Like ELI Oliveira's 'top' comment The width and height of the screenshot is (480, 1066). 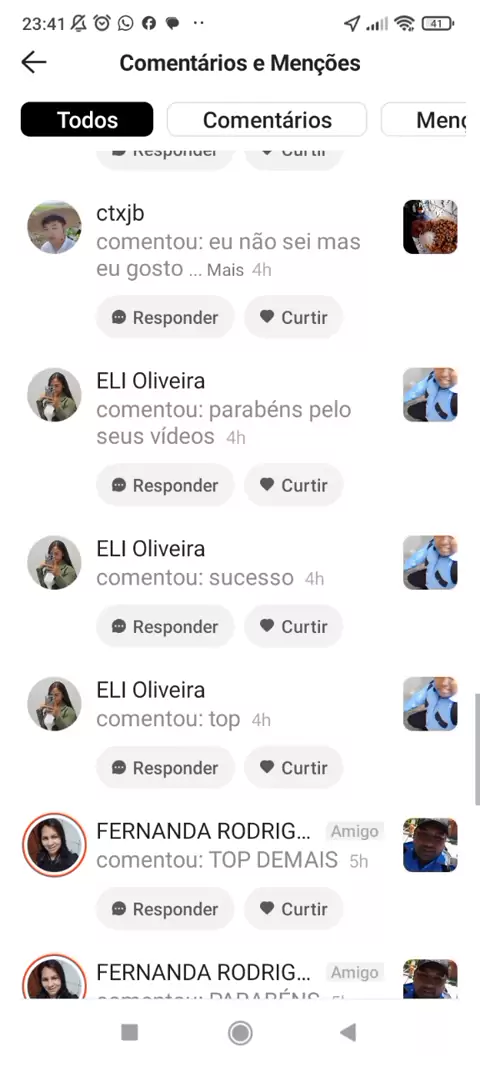point(294,768)
